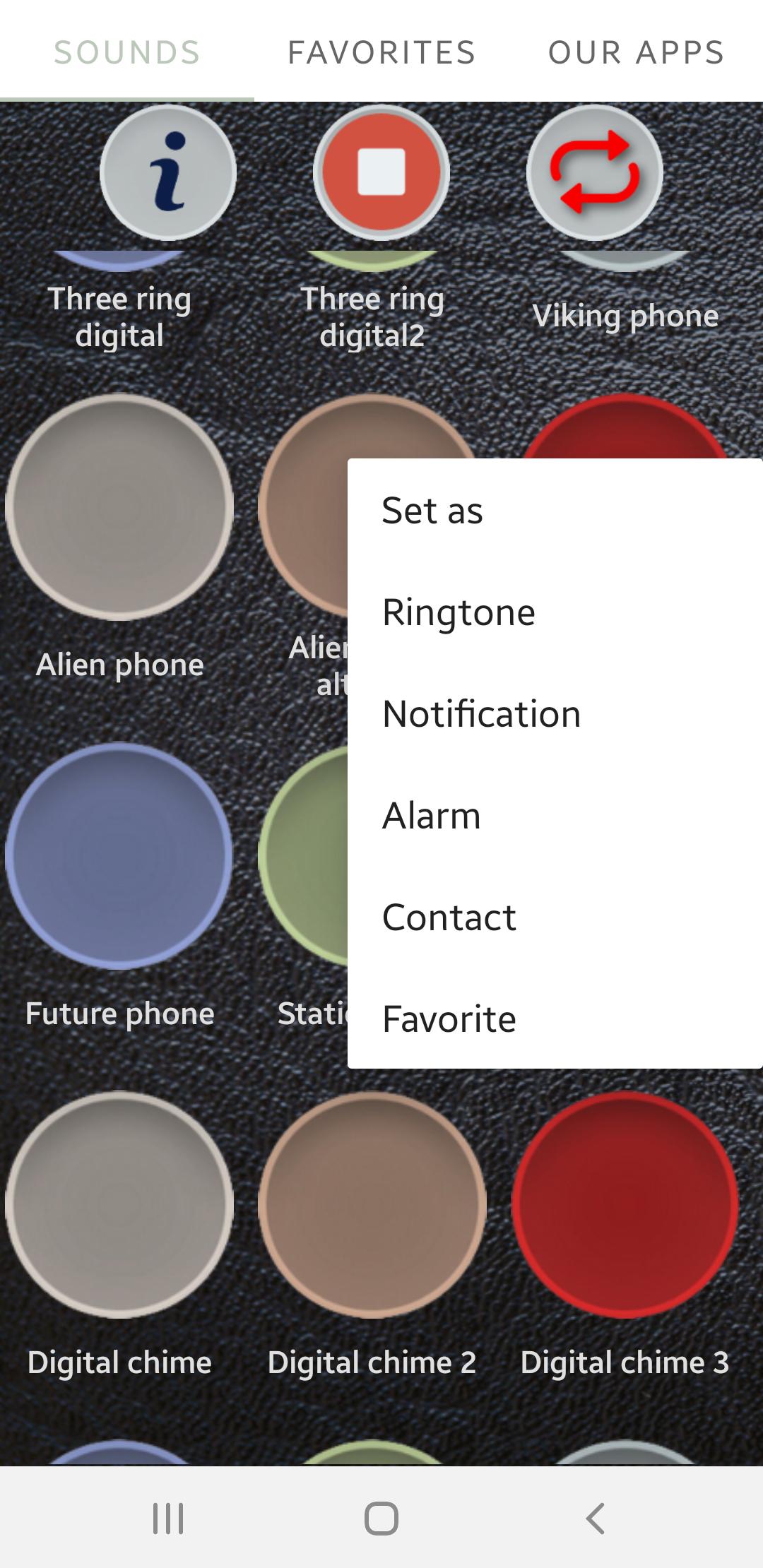
Task: Open recent apps from navigation bar
Action: pyautogui.click(x=168, y=1518)
